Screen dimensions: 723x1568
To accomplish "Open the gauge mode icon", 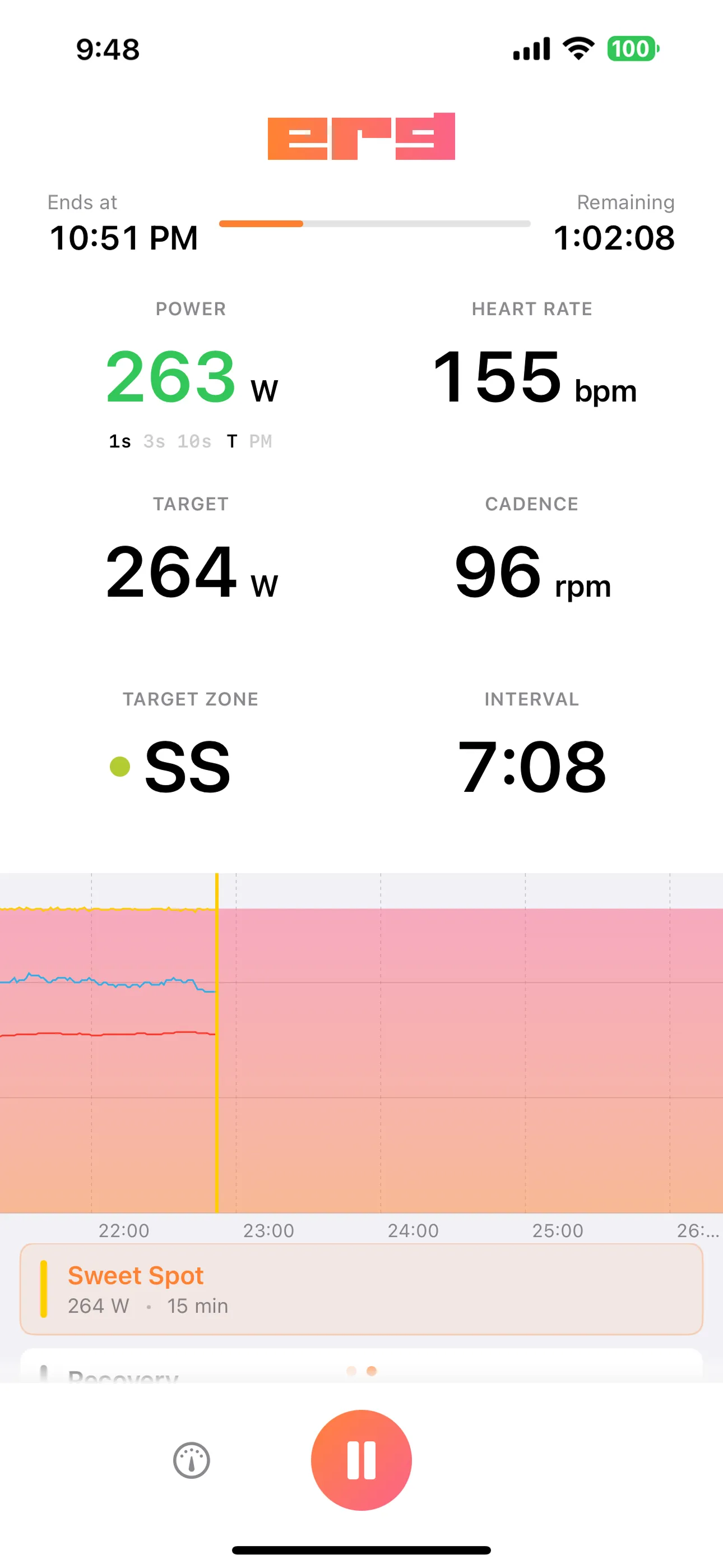I will click(x=192, y=1460).
